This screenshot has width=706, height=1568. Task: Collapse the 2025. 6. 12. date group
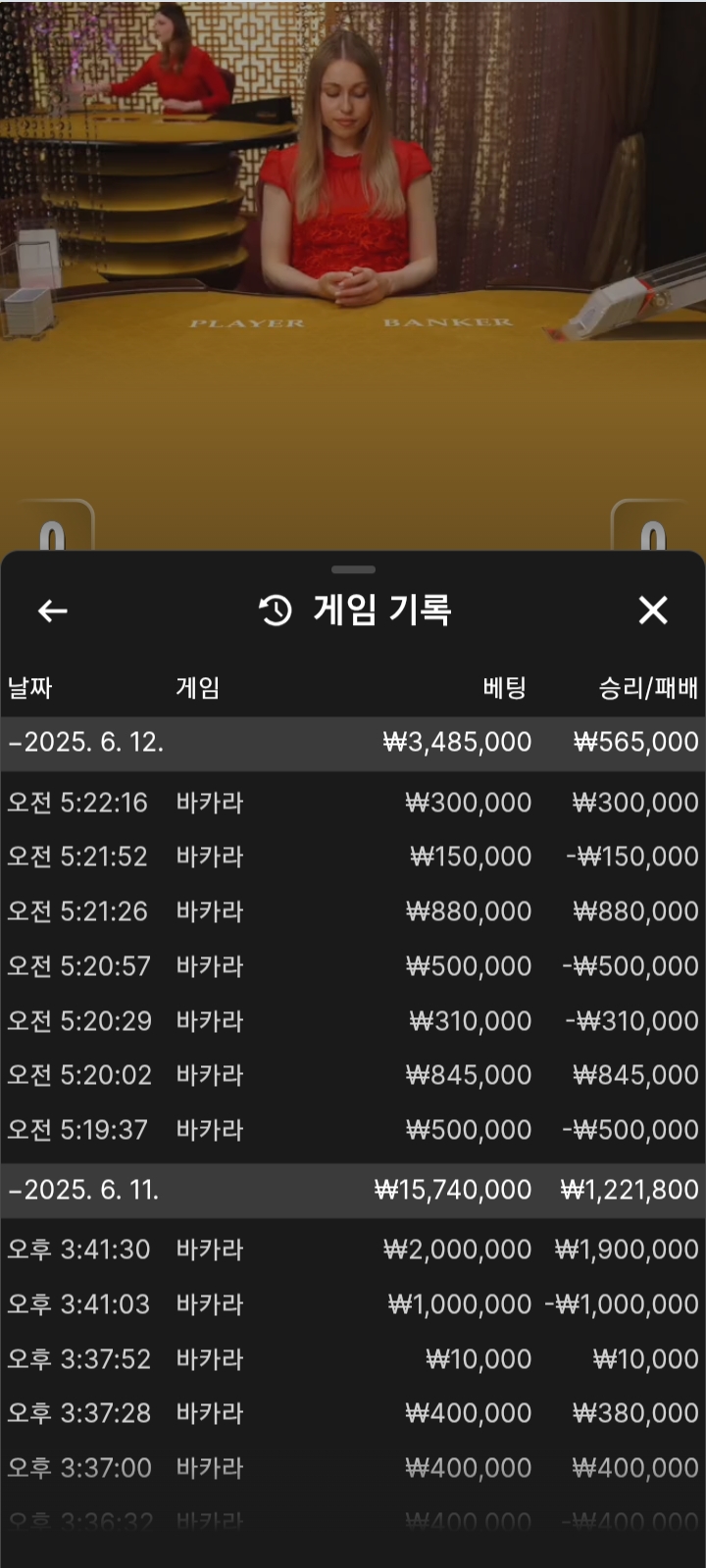[86, 742]
